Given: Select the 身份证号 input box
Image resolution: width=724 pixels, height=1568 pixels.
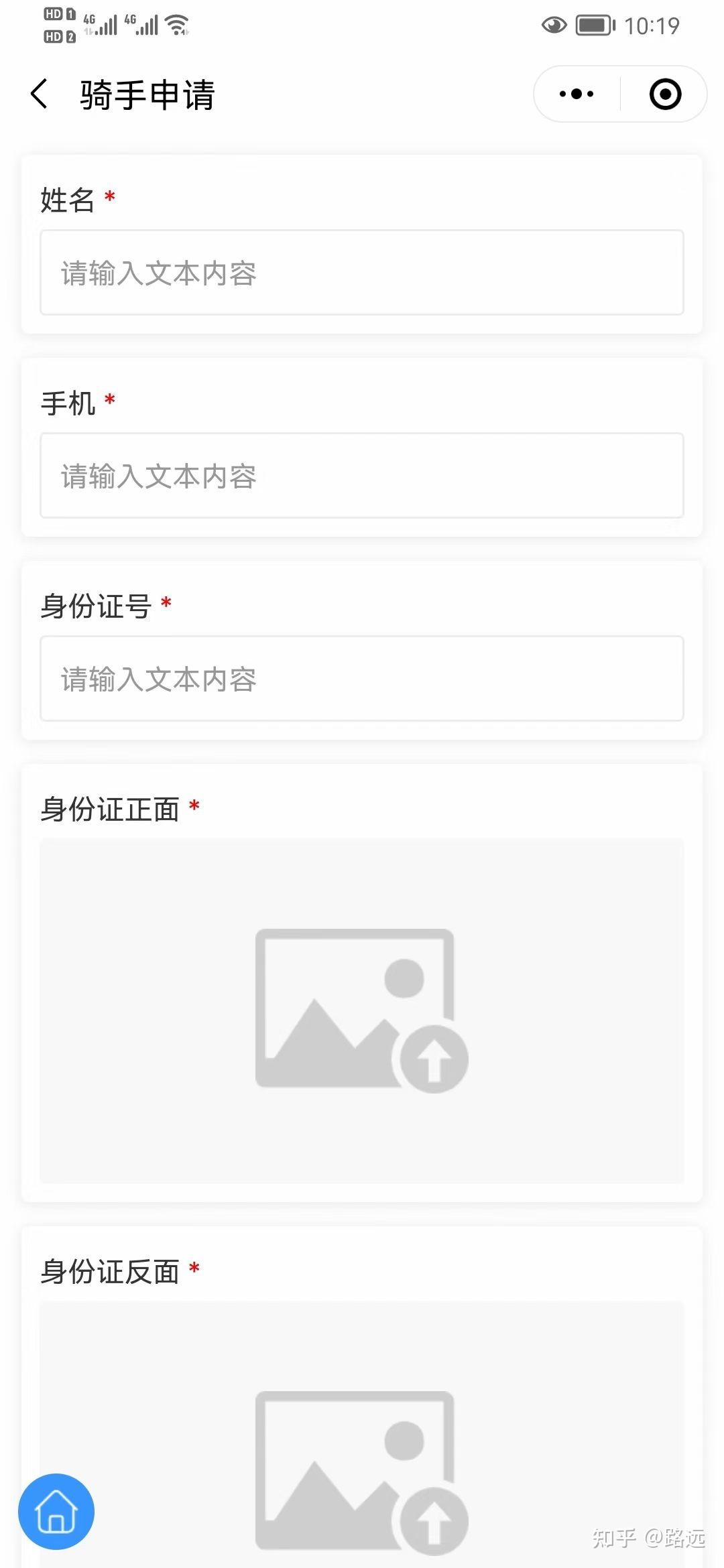Looking at the screenshot, I should point(362,679).
